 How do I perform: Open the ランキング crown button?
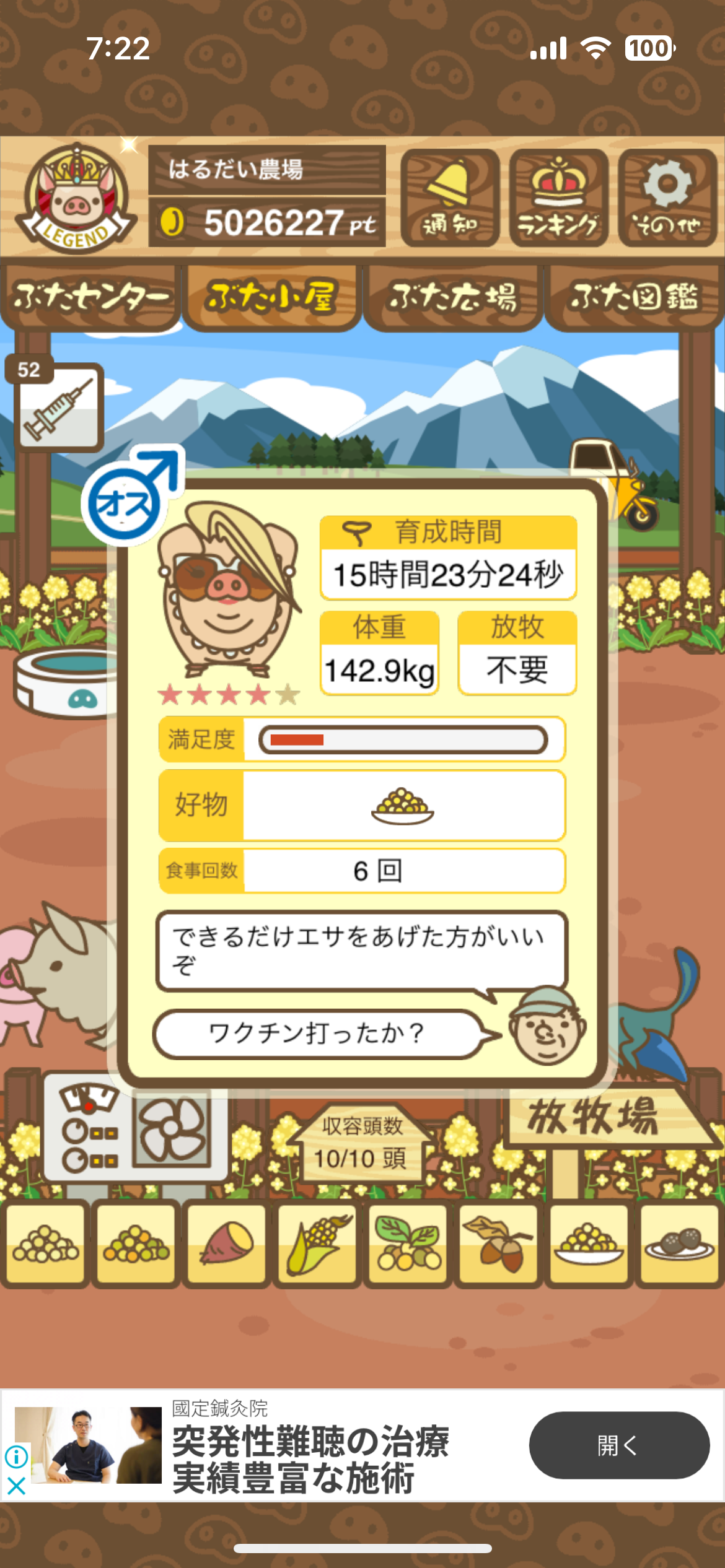pyautogui.click(x=558, y=198)
